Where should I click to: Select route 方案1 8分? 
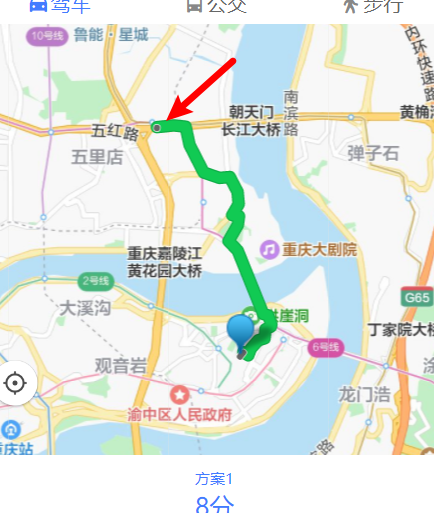214,492
